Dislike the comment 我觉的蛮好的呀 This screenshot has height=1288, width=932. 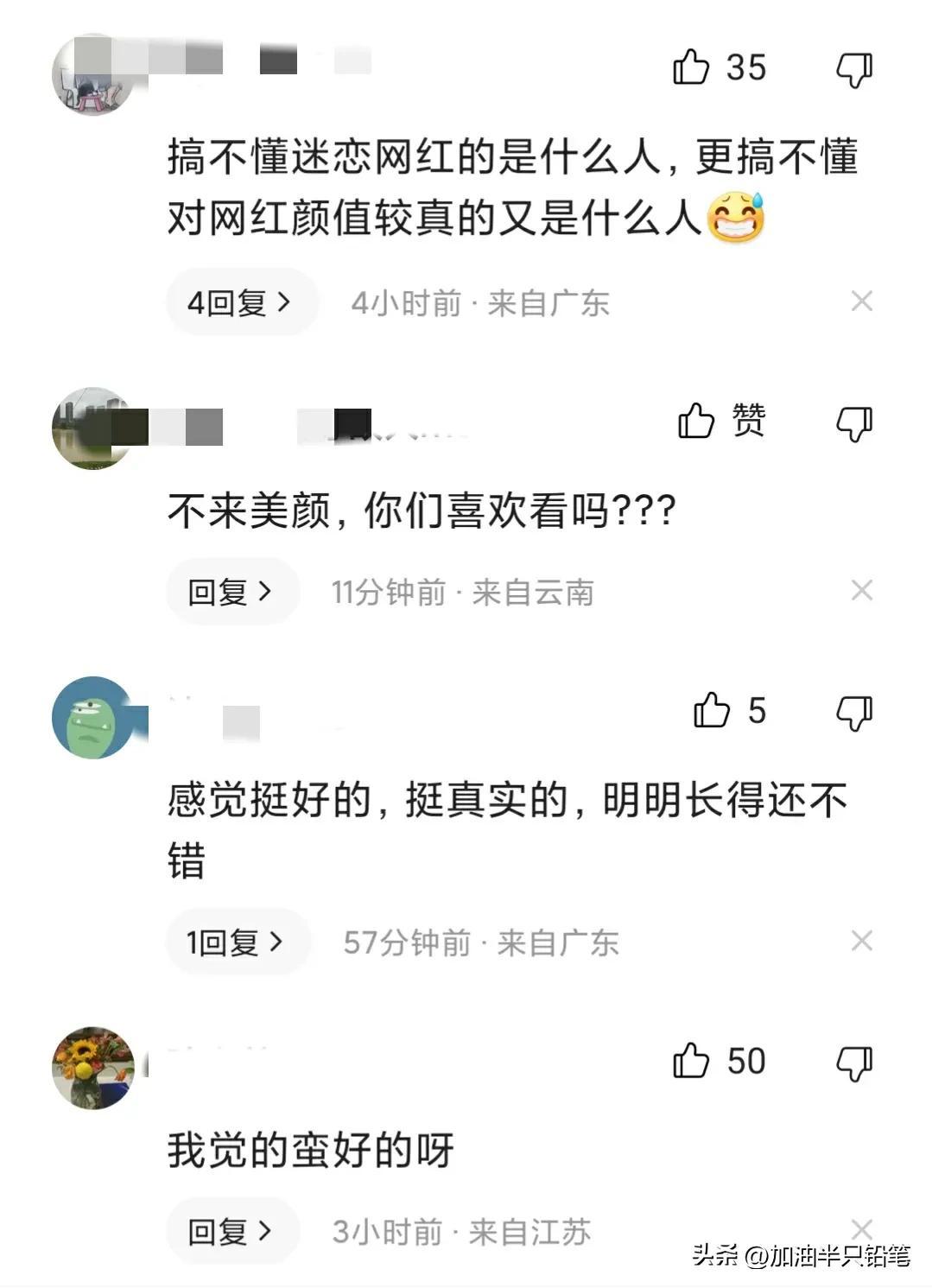854,1063
